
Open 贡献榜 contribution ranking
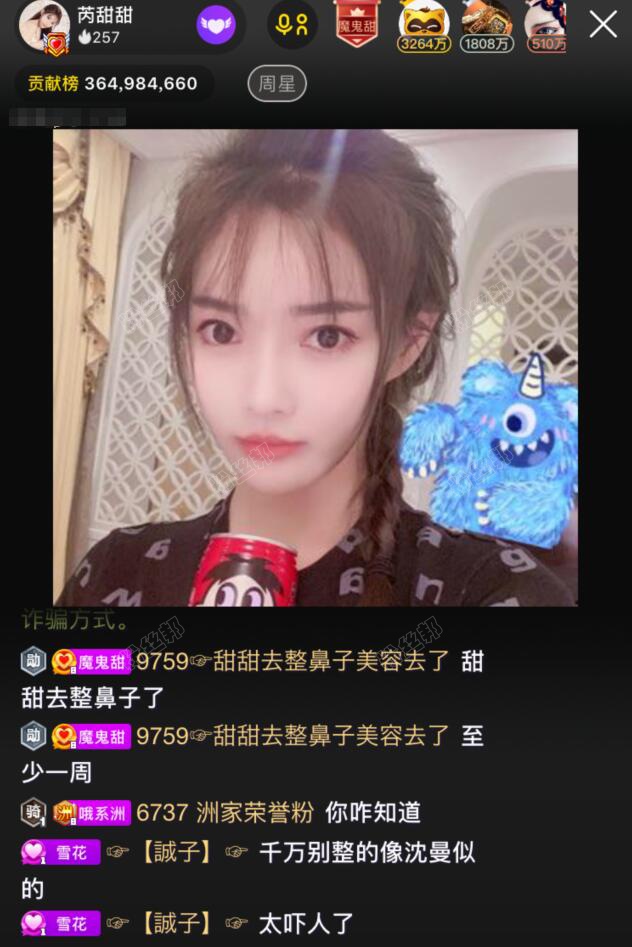[x=113, y=84]
